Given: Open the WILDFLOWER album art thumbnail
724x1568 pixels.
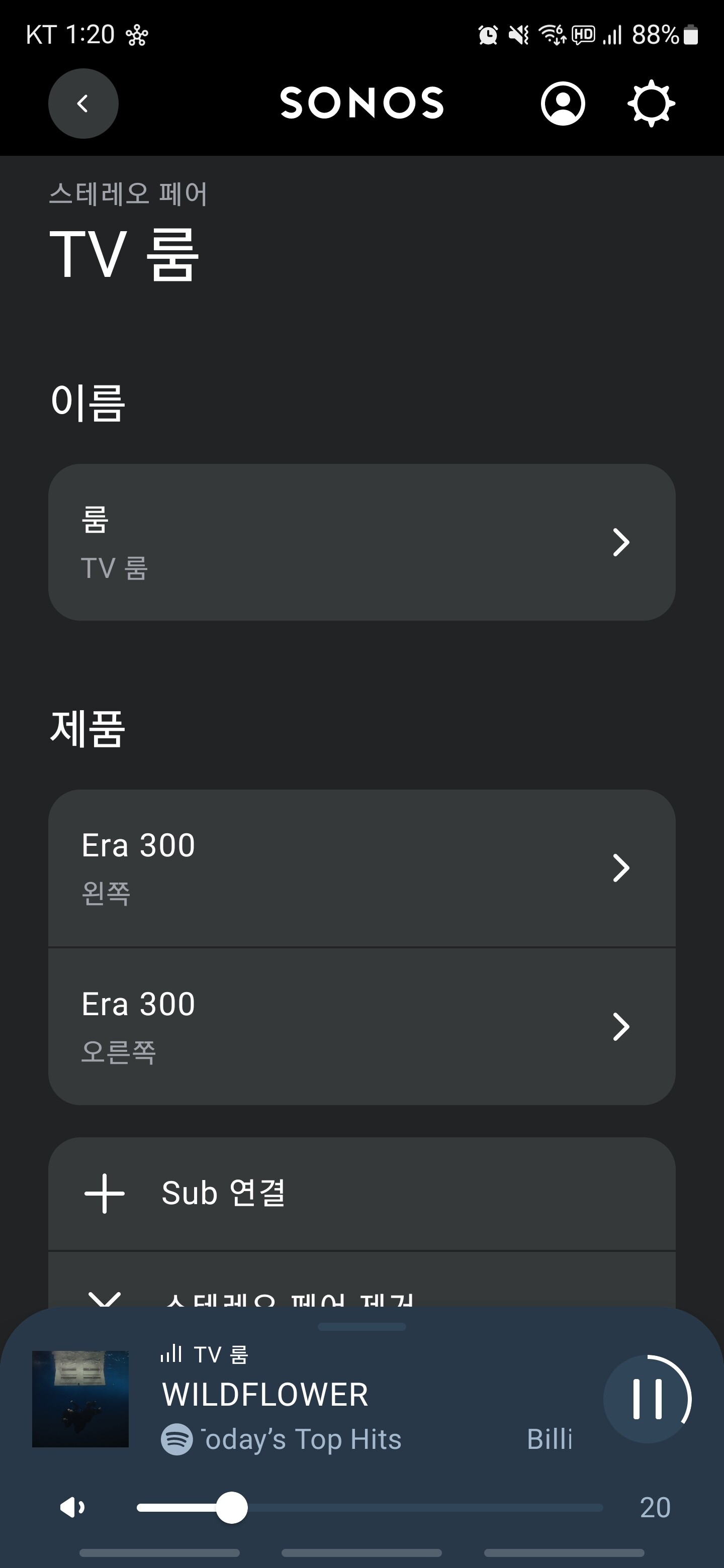Looking at the screenshot, I should 80,1399.
